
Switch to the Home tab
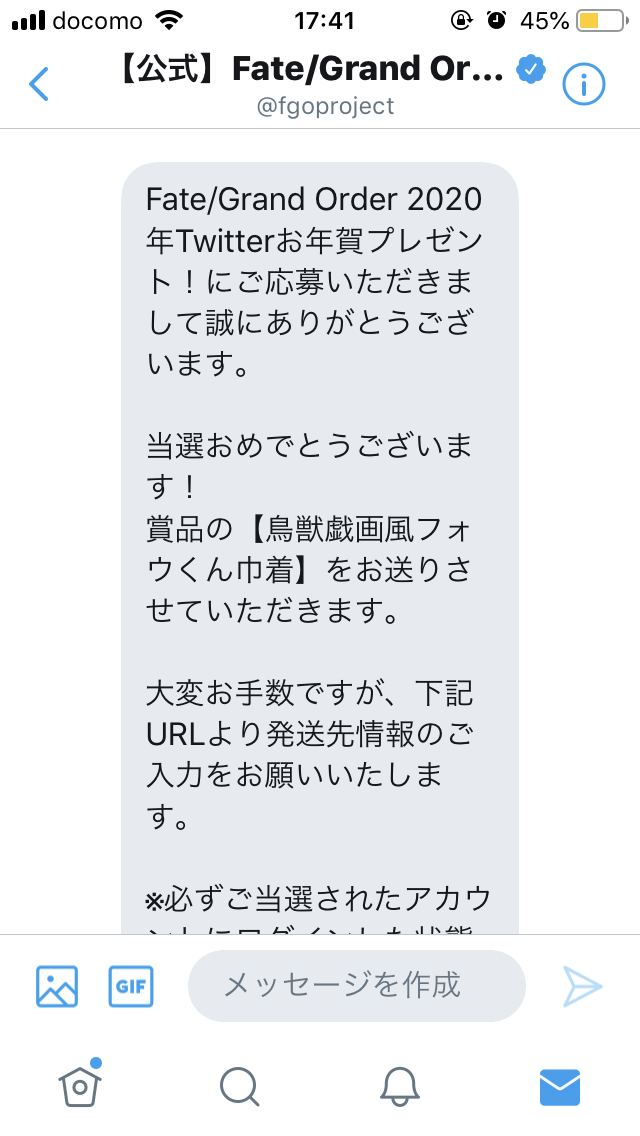[x=79, y=1084]
